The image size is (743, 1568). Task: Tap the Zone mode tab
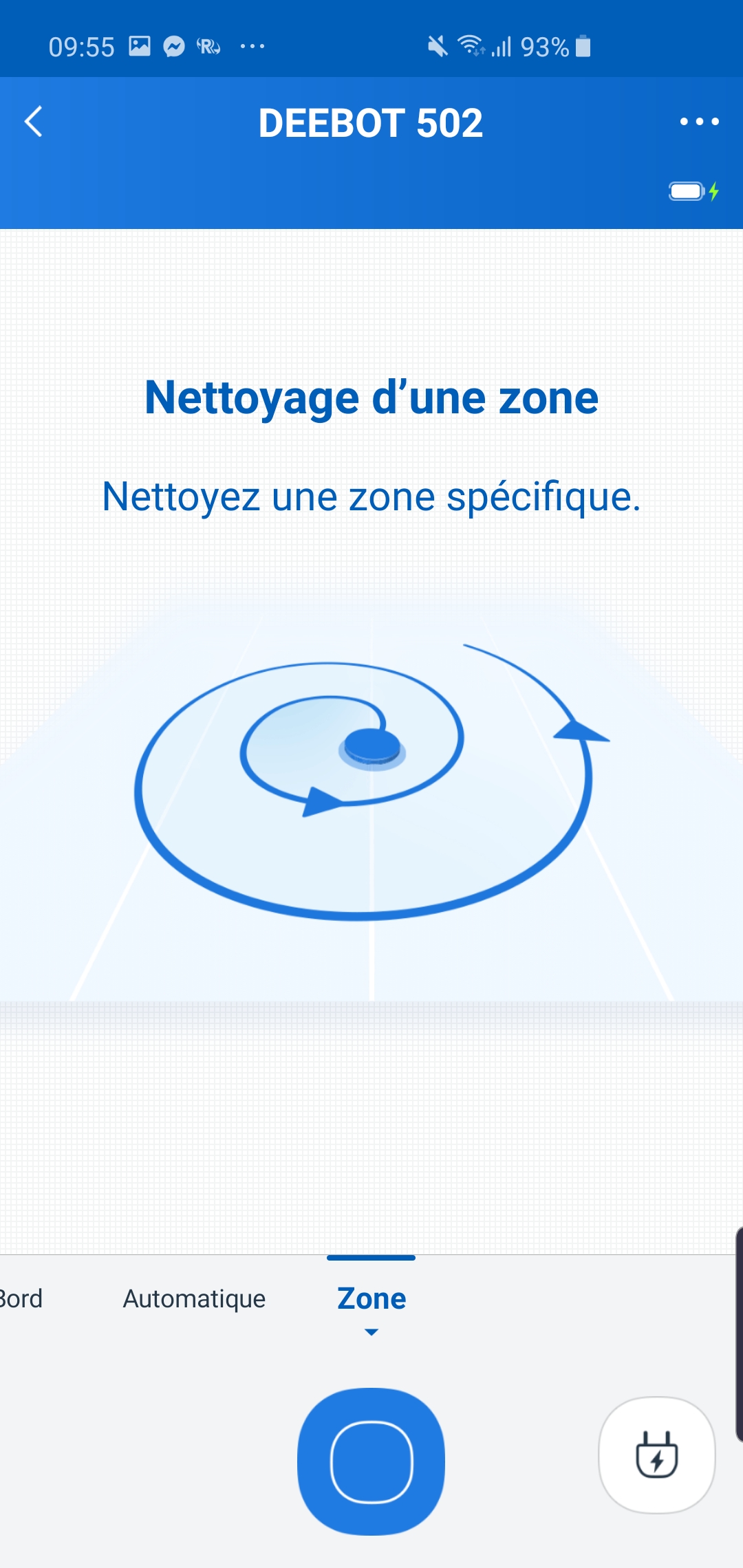371,1298
